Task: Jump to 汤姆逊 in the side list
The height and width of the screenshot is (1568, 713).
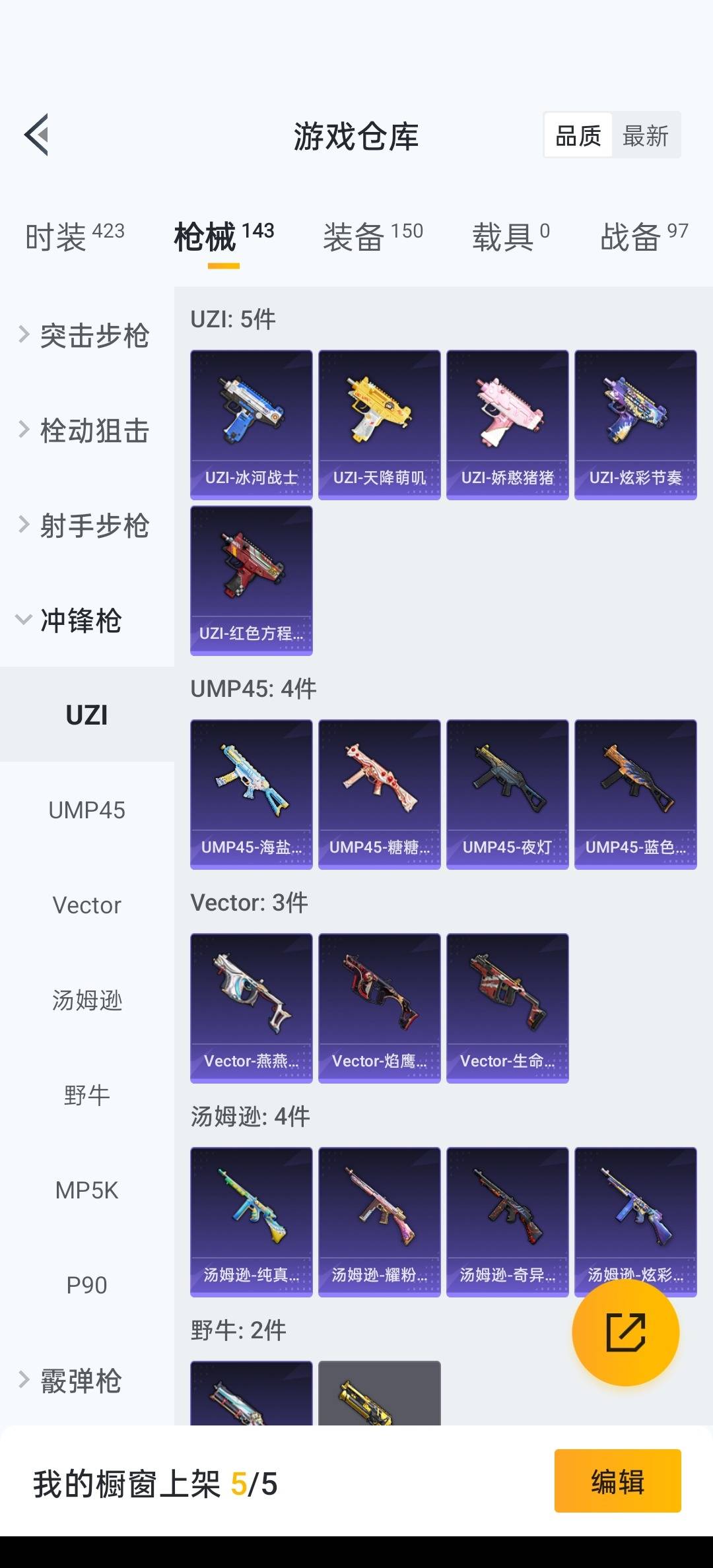Action: 87,1000
